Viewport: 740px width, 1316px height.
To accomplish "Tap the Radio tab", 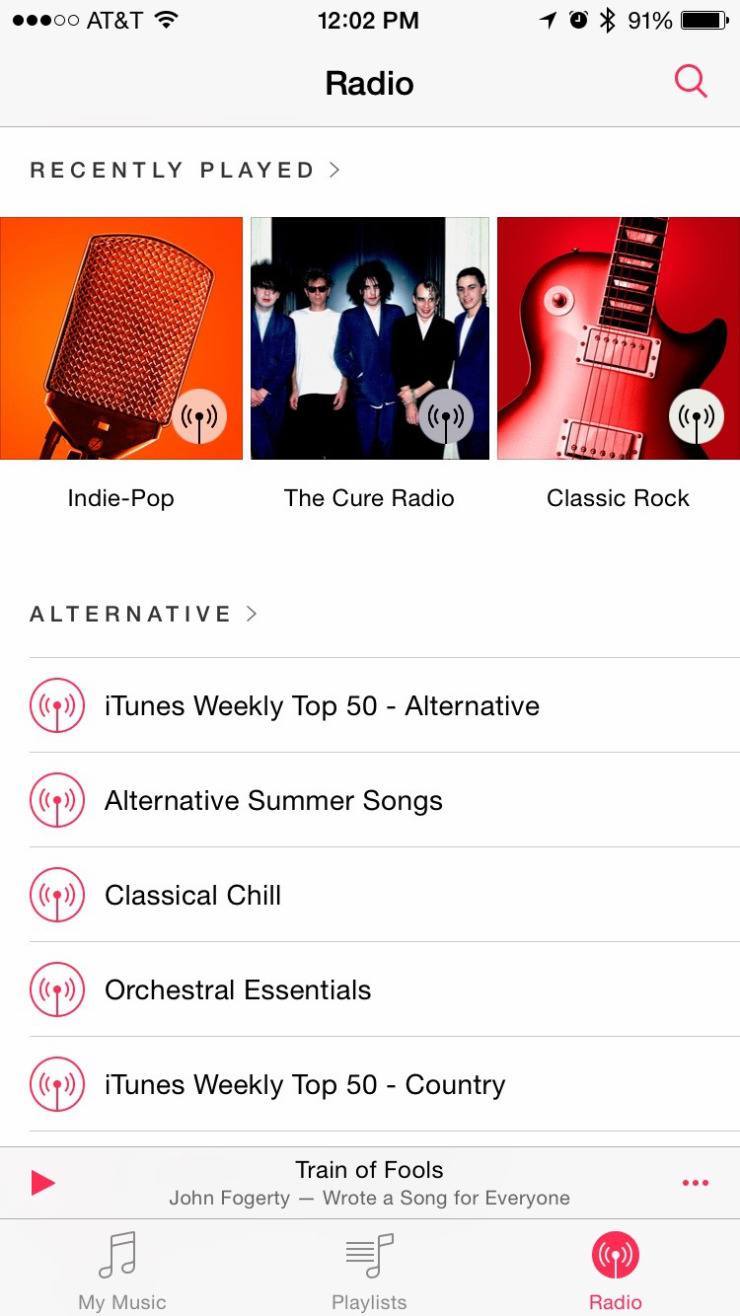I will point(615,1270).
